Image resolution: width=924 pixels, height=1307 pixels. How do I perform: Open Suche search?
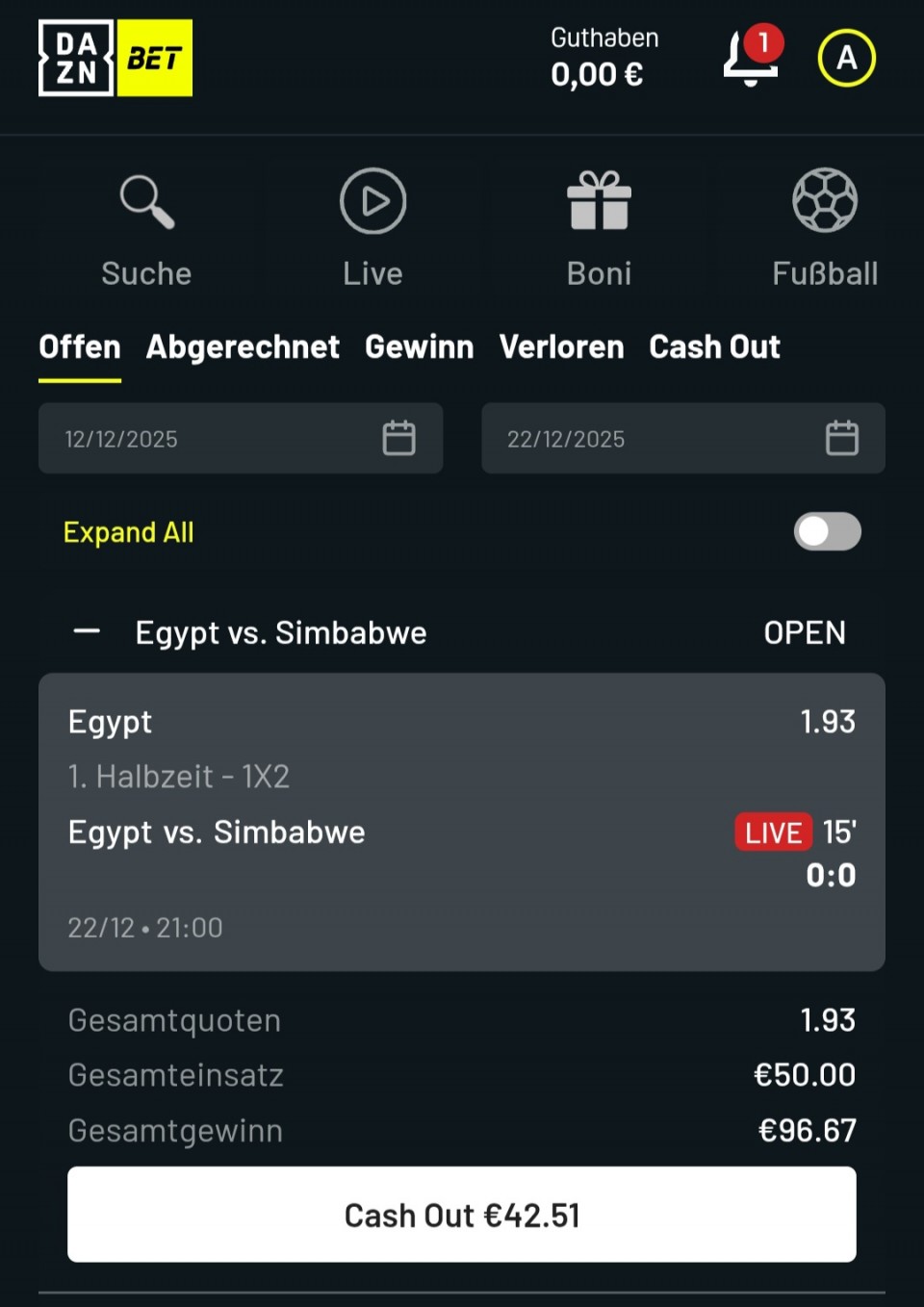[x=146, y=229]
